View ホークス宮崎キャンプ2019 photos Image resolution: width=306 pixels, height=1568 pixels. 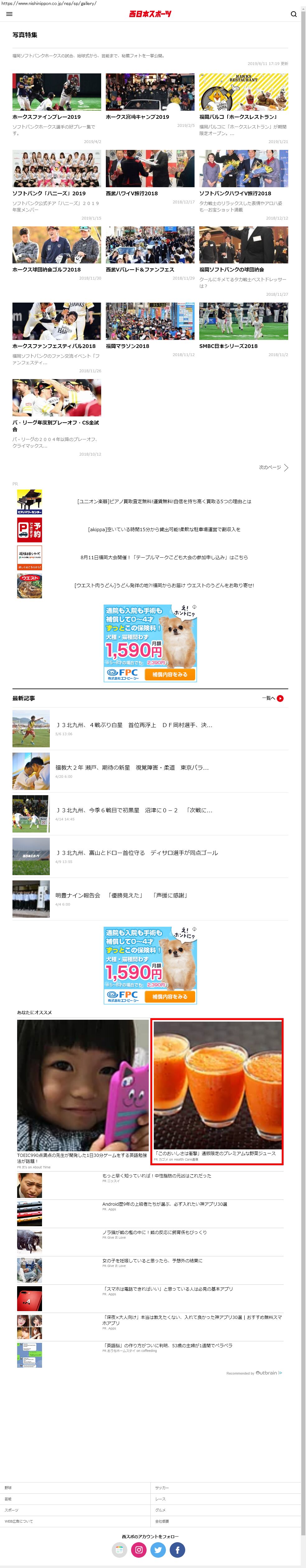150,93
